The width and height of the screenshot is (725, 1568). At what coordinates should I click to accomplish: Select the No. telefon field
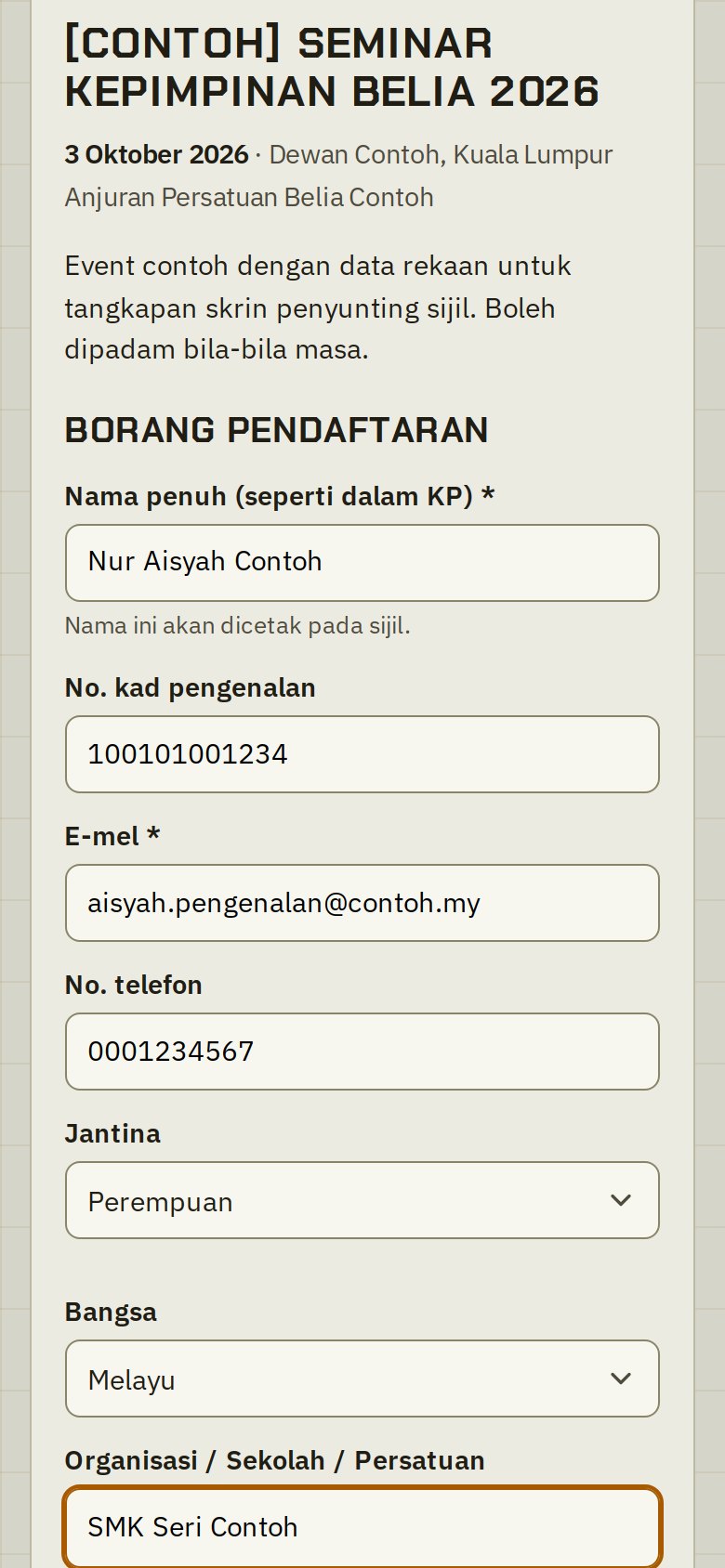362,1052
